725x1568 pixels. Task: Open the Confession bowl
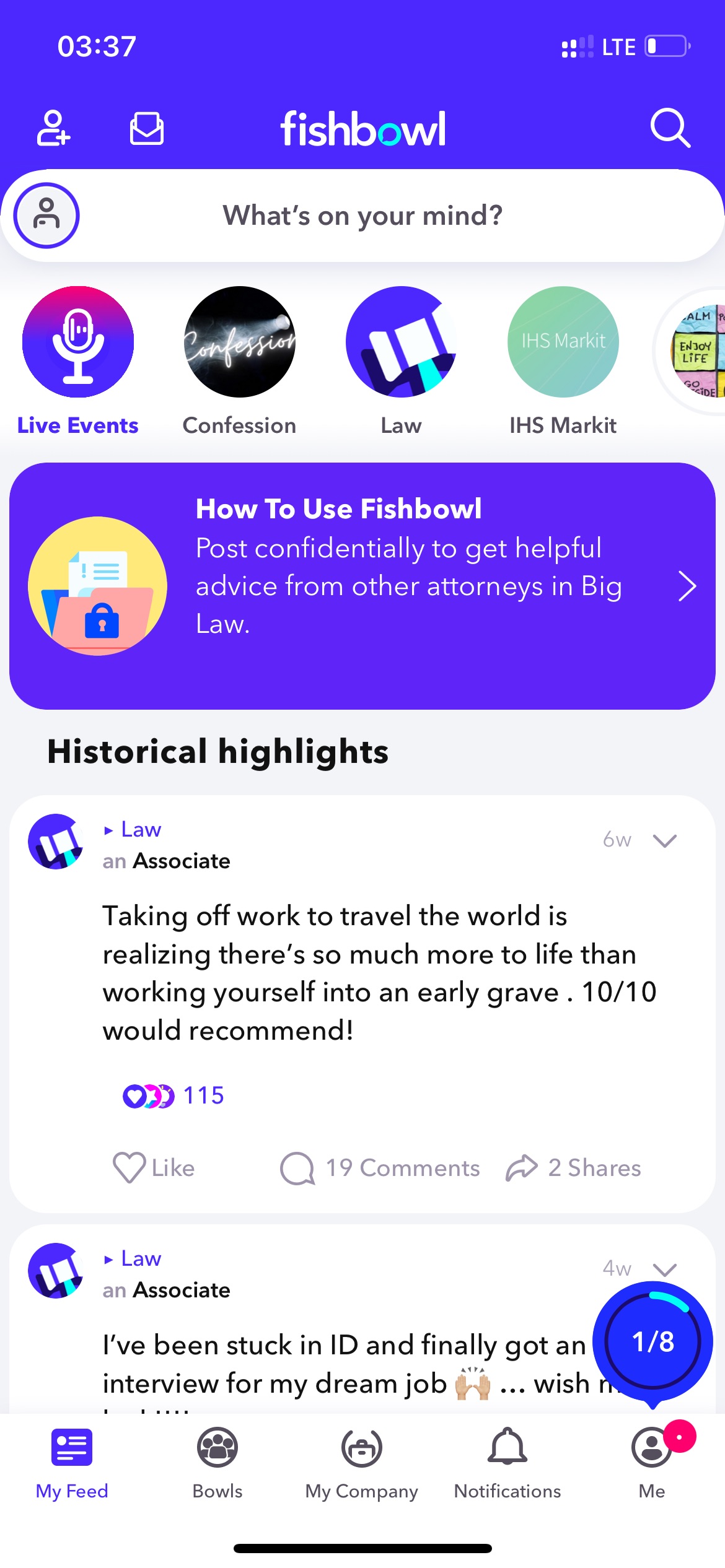point(240,361)
